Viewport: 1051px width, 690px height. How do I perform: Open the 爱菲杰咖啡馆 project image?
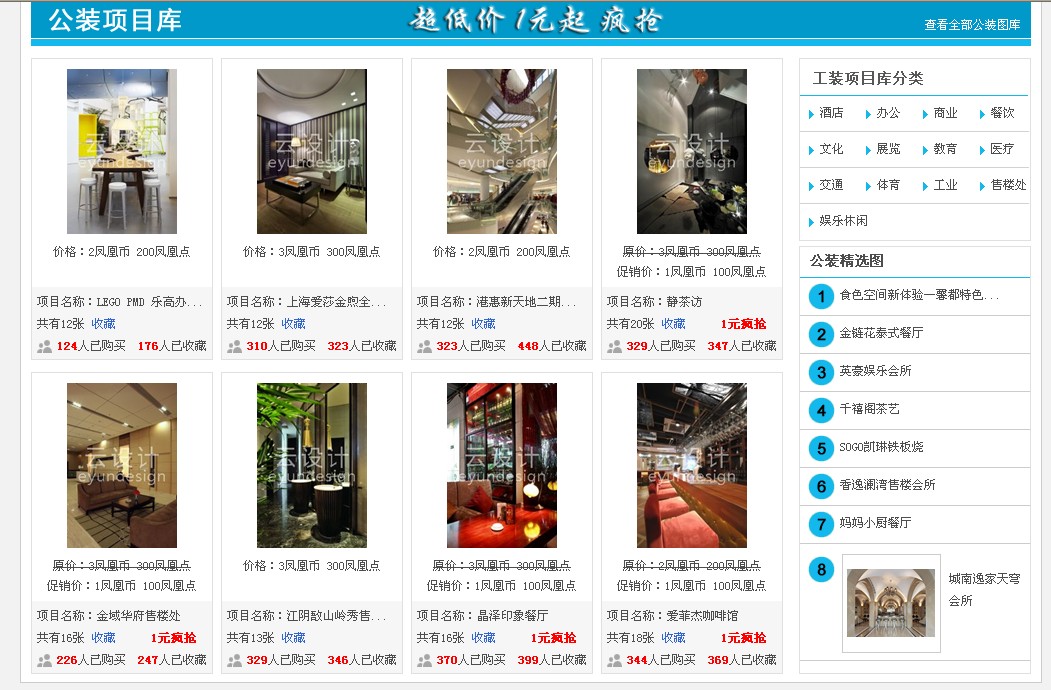pyautogui.click(x=692, y=465)
